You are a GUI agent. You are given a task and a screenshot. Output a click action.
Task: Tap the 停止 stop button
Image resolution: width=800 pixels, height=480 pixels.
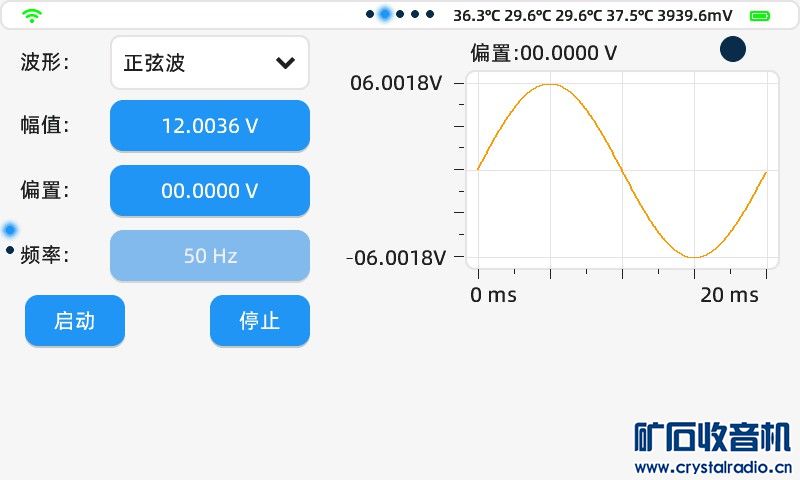259,321
